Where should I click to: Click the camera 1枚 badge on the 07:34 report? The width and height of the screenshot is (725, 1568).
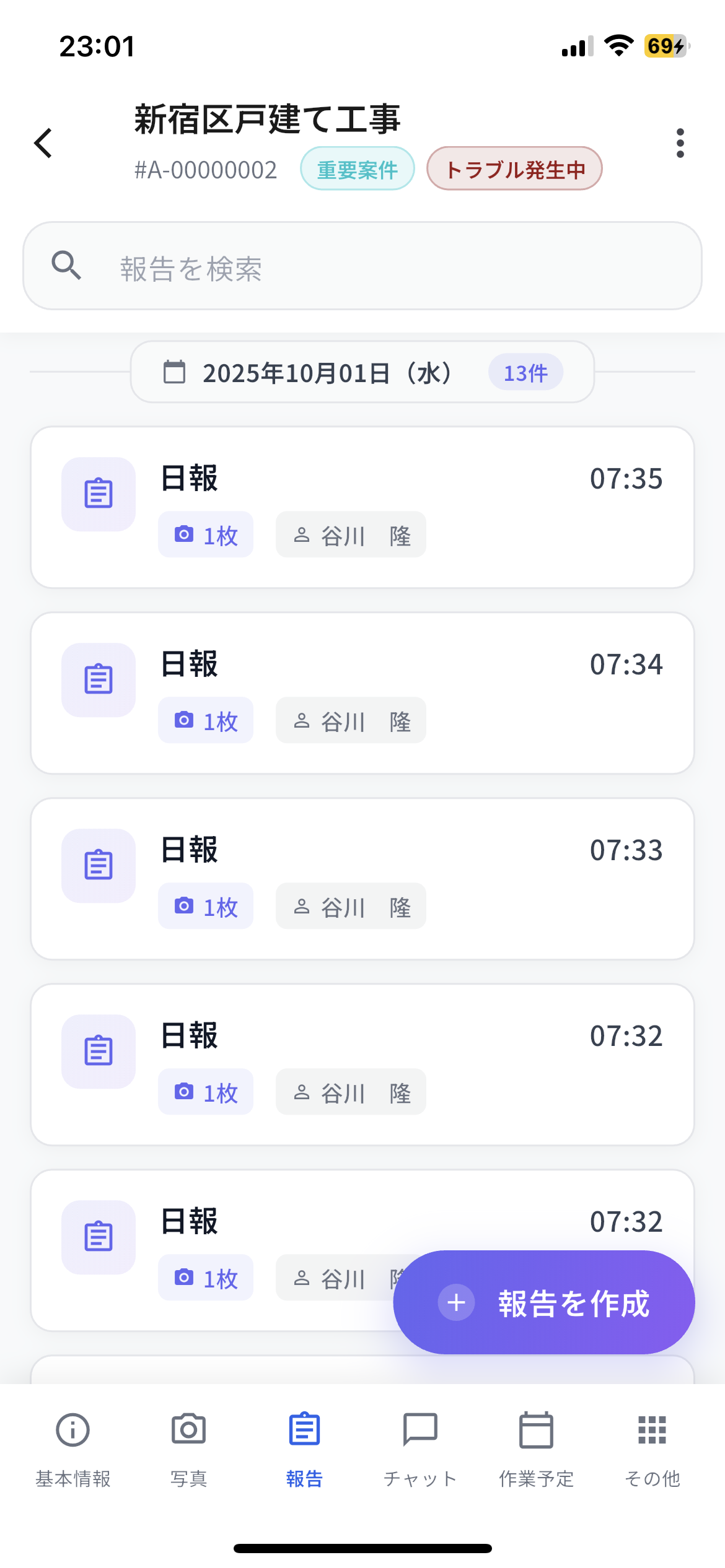coord(205,720)
